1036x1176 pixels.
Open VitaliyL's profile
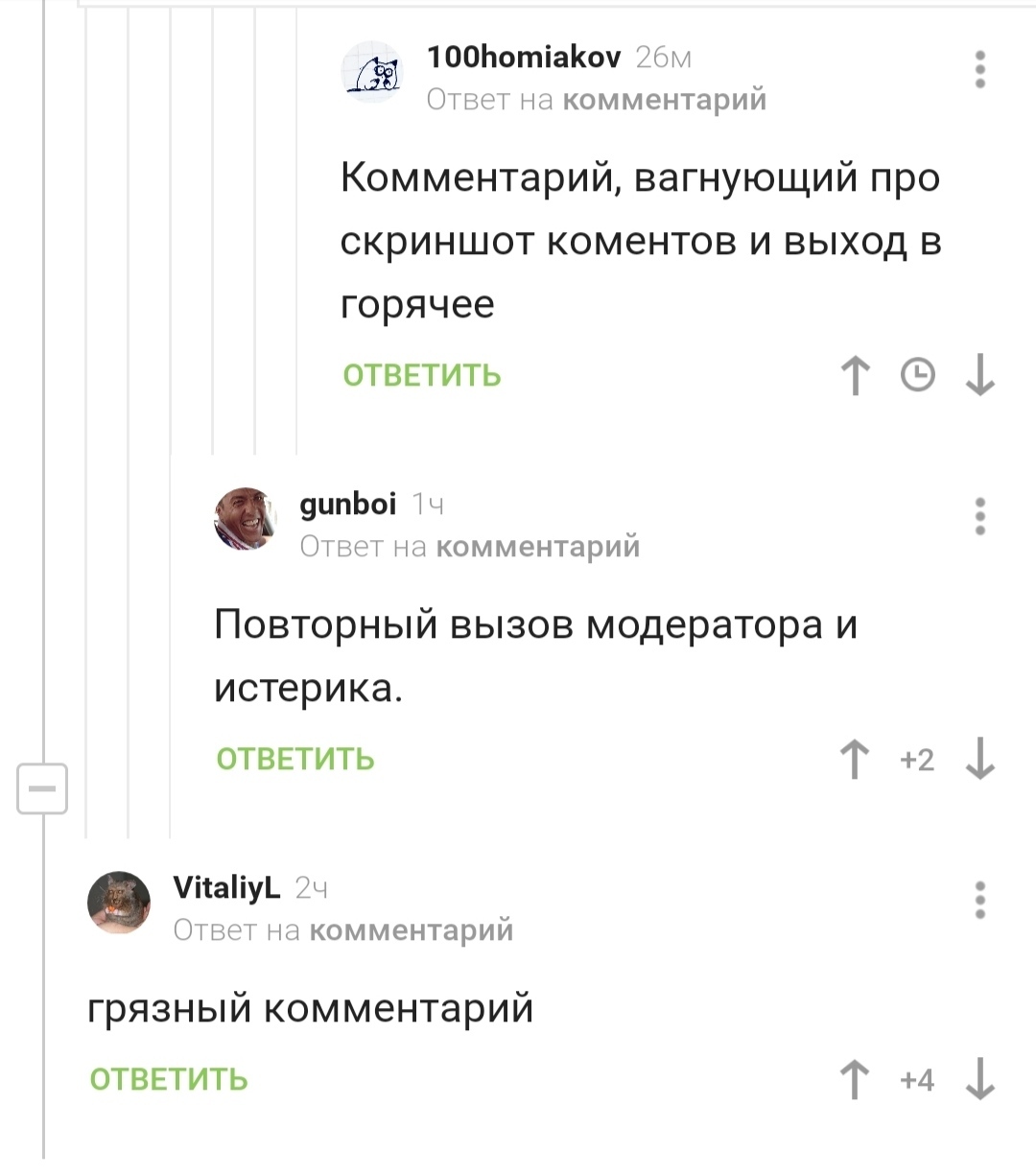click(226, 888)
